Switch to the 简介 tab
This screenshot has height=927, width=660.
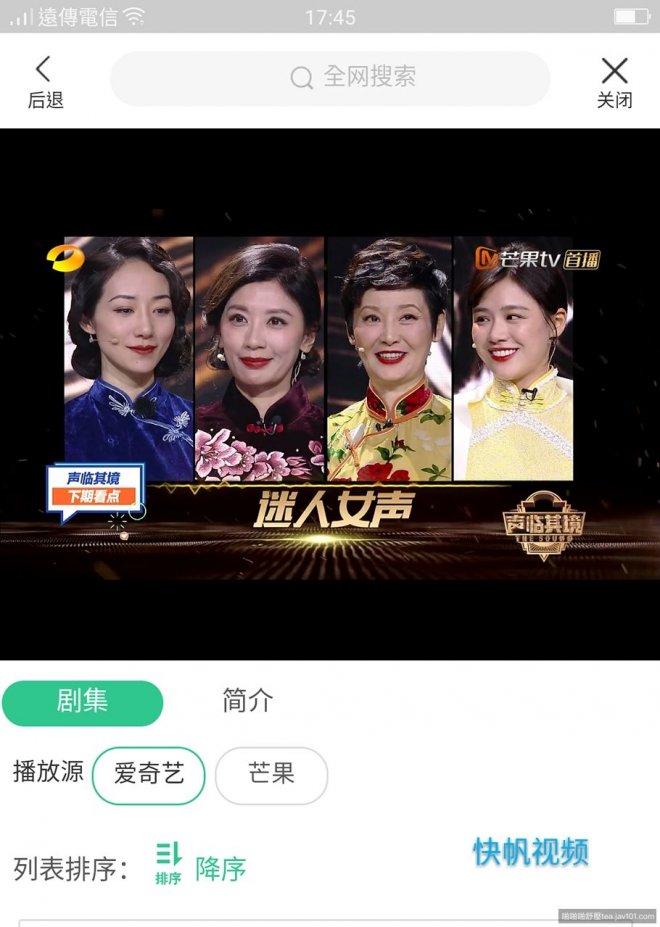coord(247,701)
